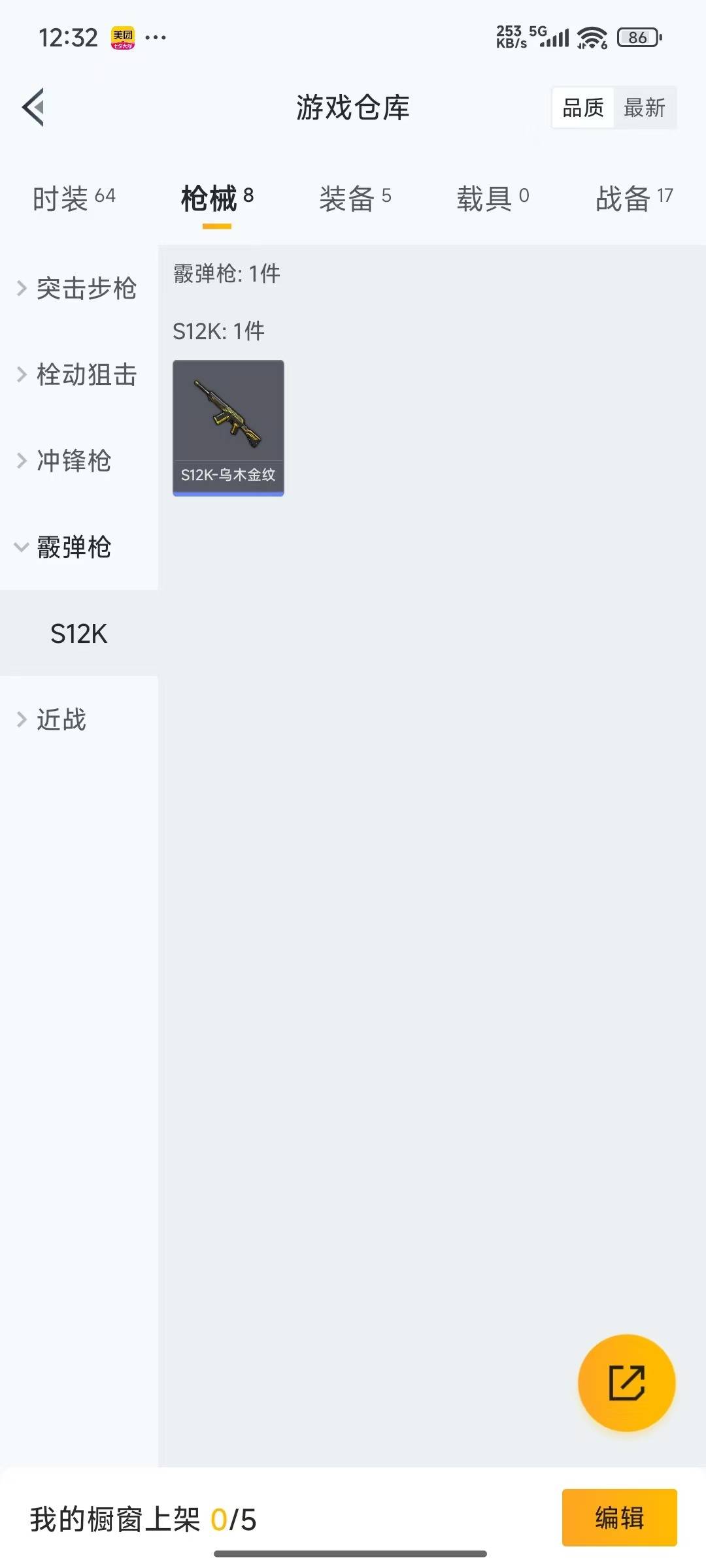706x1568 pixels.
Task: Tap the 编辑 button
Action: [619, 1517]
